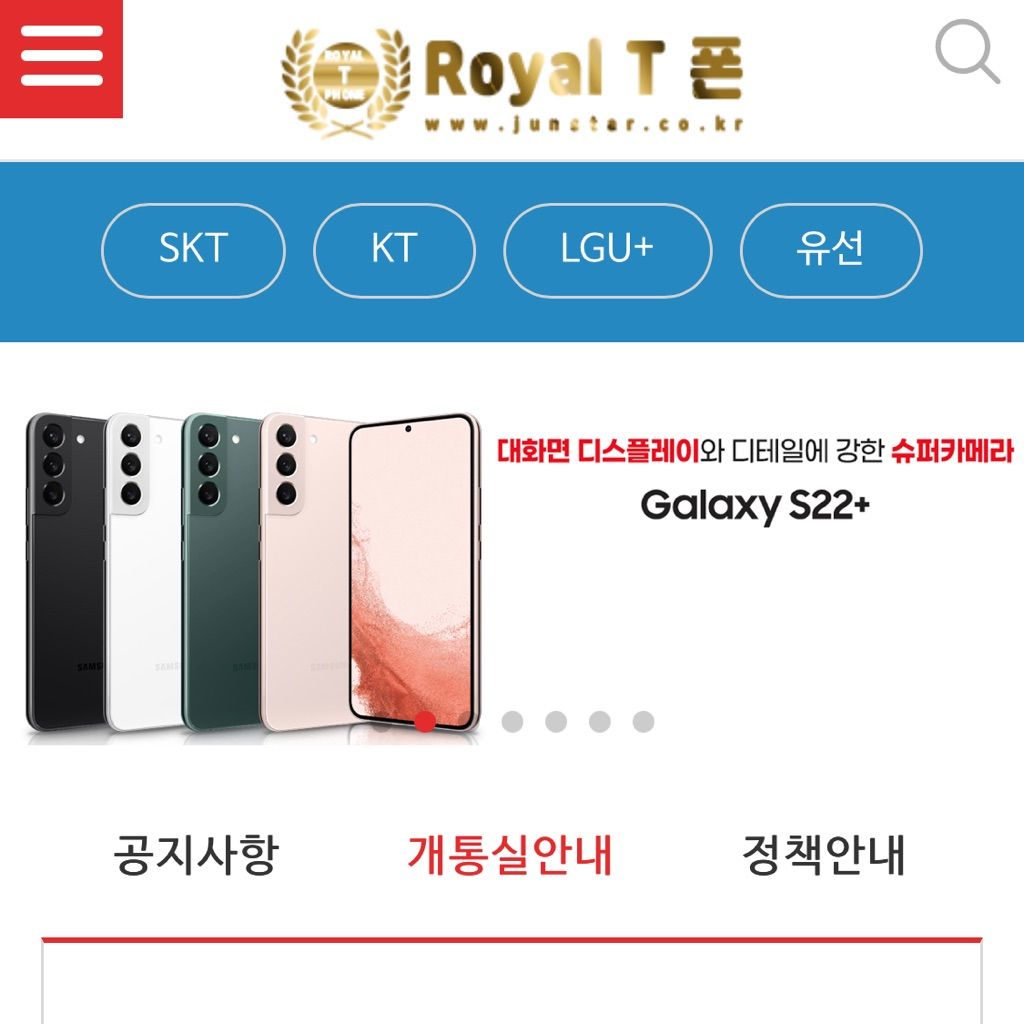
Task: Switch to the 정책안내 tab
Action: pos(824,855)
